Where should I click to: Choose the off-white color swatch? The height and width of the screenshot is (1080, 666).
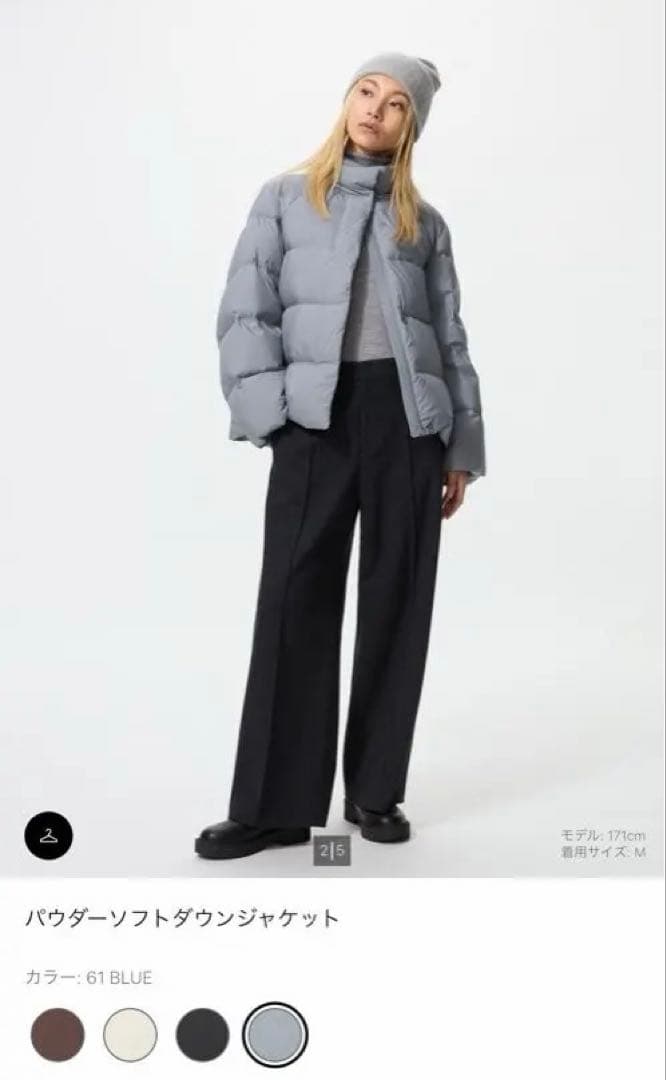click(130, 1034)
